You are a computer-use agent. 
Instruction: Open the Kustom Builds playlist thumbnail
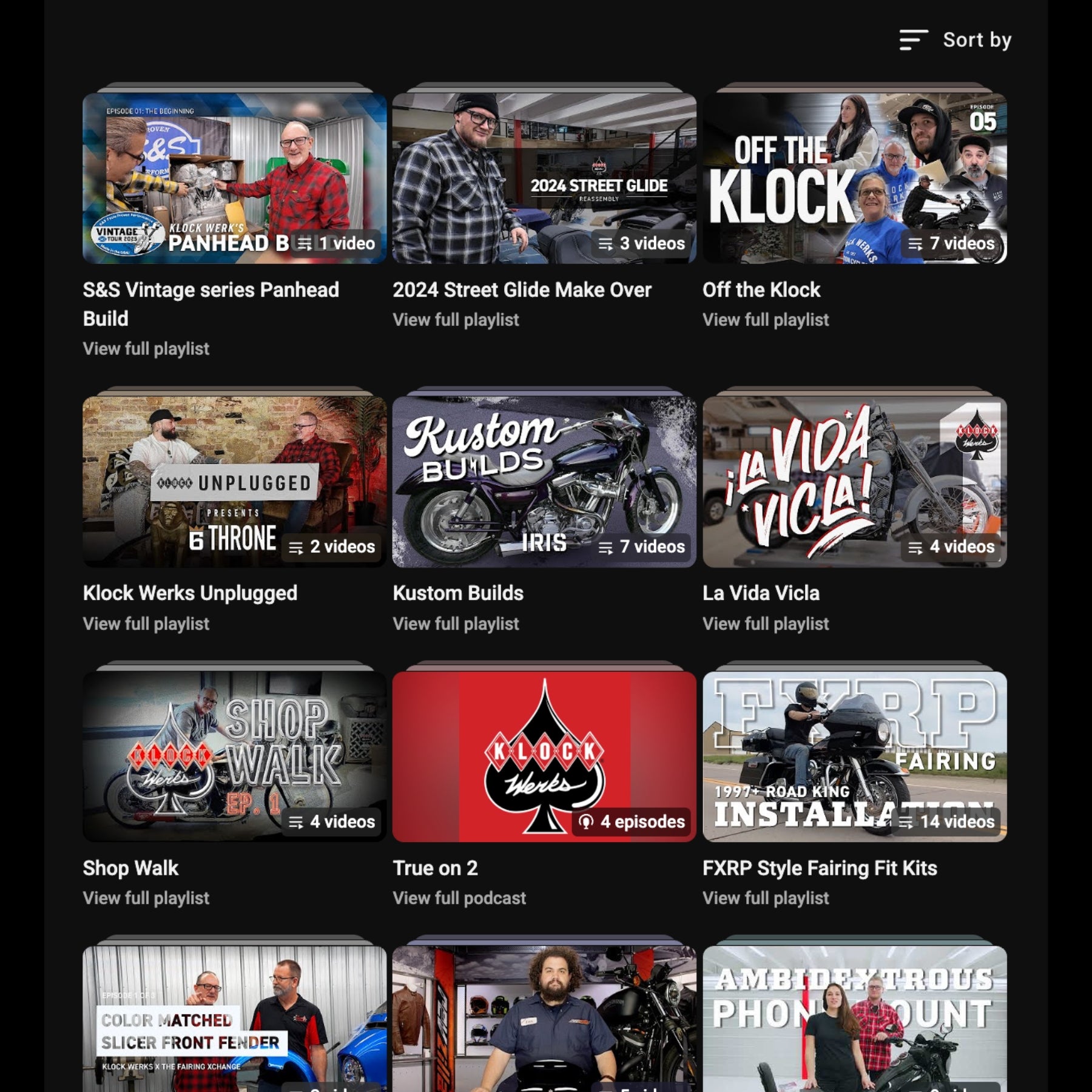(544, 482)
